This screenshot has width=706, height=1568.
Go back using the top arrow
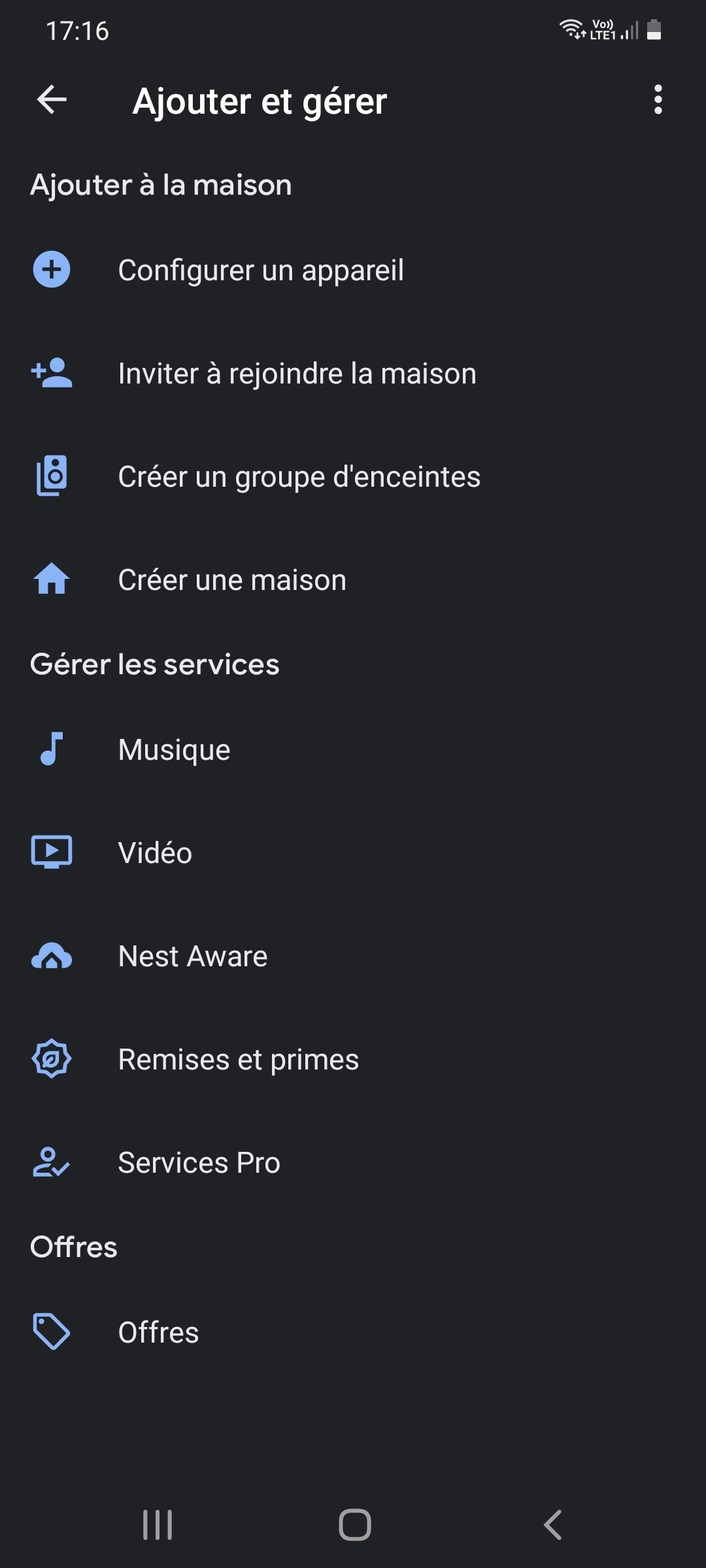click(52, 100)
